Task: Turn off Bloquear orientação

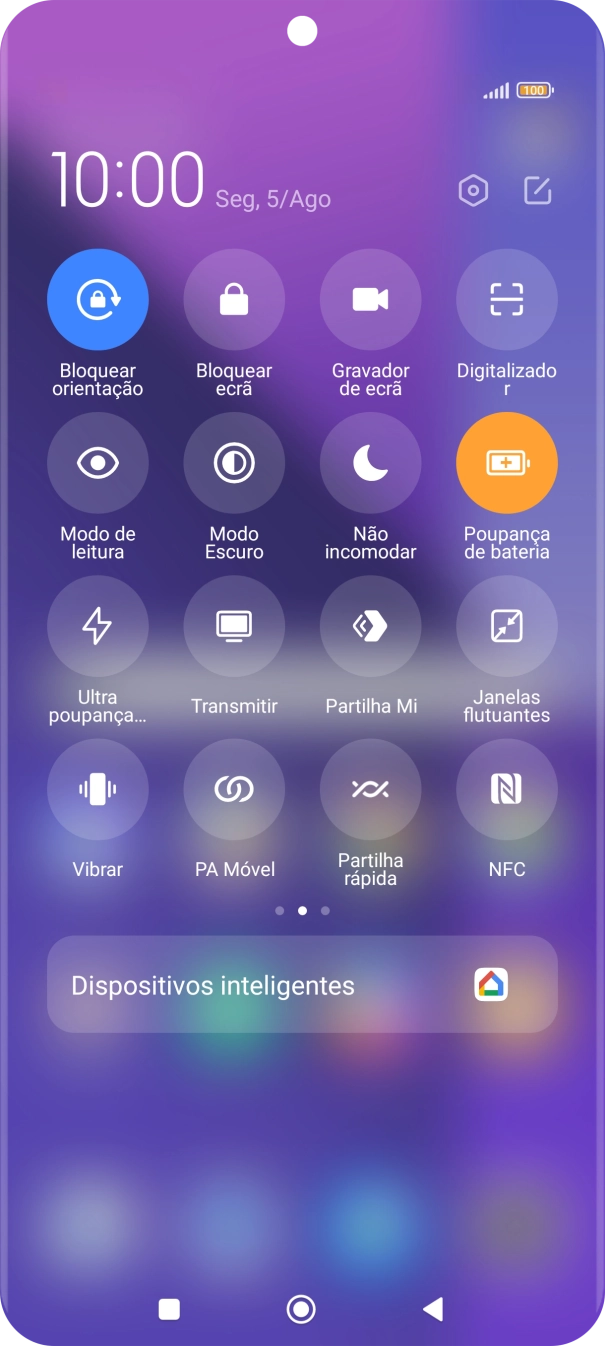Action: (98, 299)
